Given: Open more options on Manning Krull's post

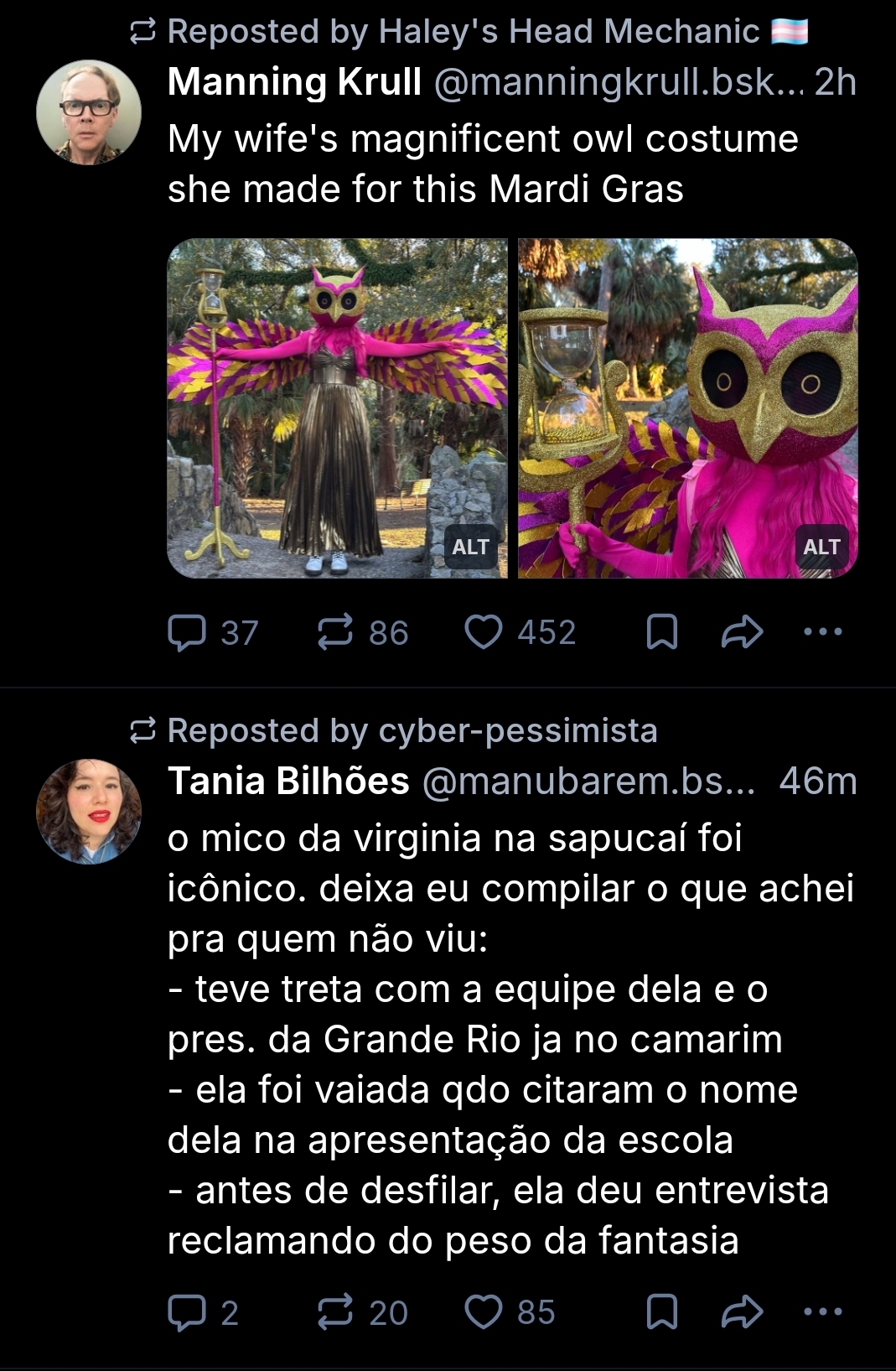Looking at the screenshot, I should click(822, 632).
